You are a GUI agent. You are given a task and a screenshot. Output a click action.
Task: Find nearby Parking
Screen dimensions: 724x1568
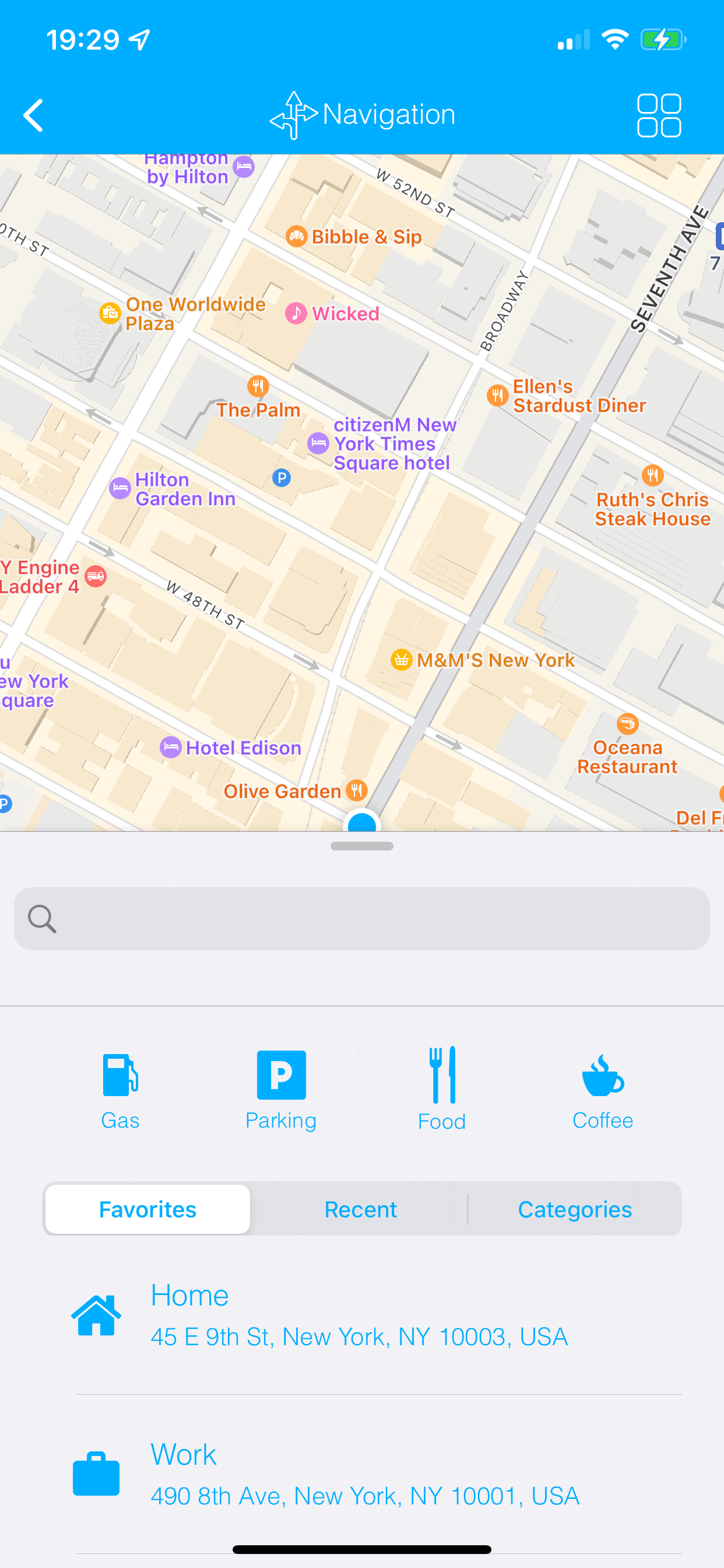281,1093
